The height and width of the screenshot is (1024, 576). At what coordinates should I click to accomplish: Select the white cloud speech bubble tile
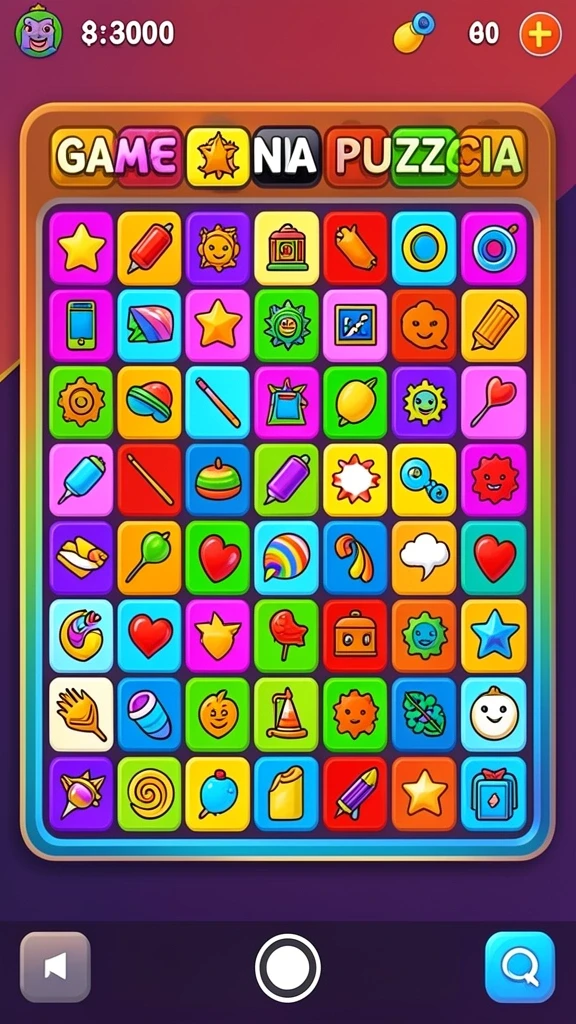tap(424, 558)
